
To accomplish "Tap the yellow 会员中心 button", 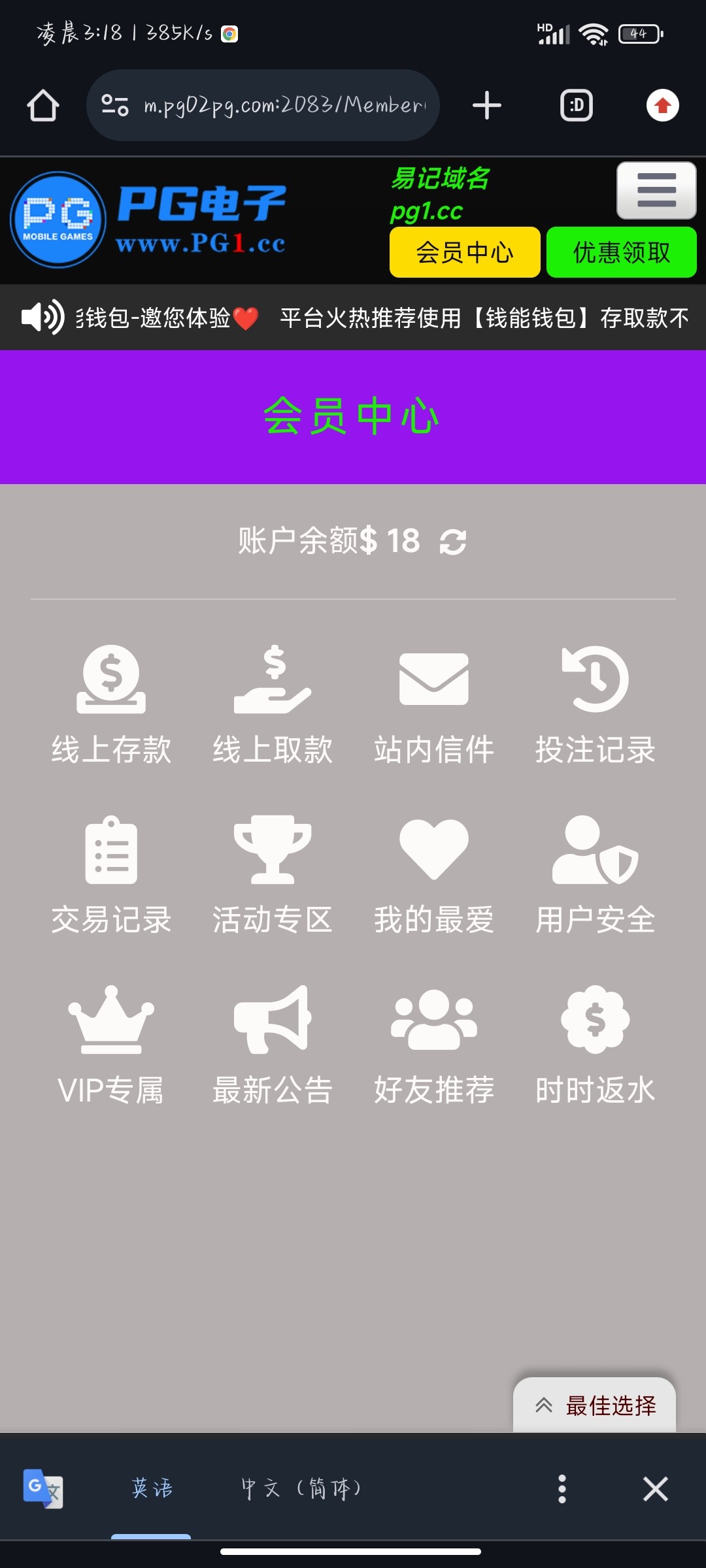I will [465, 252].
